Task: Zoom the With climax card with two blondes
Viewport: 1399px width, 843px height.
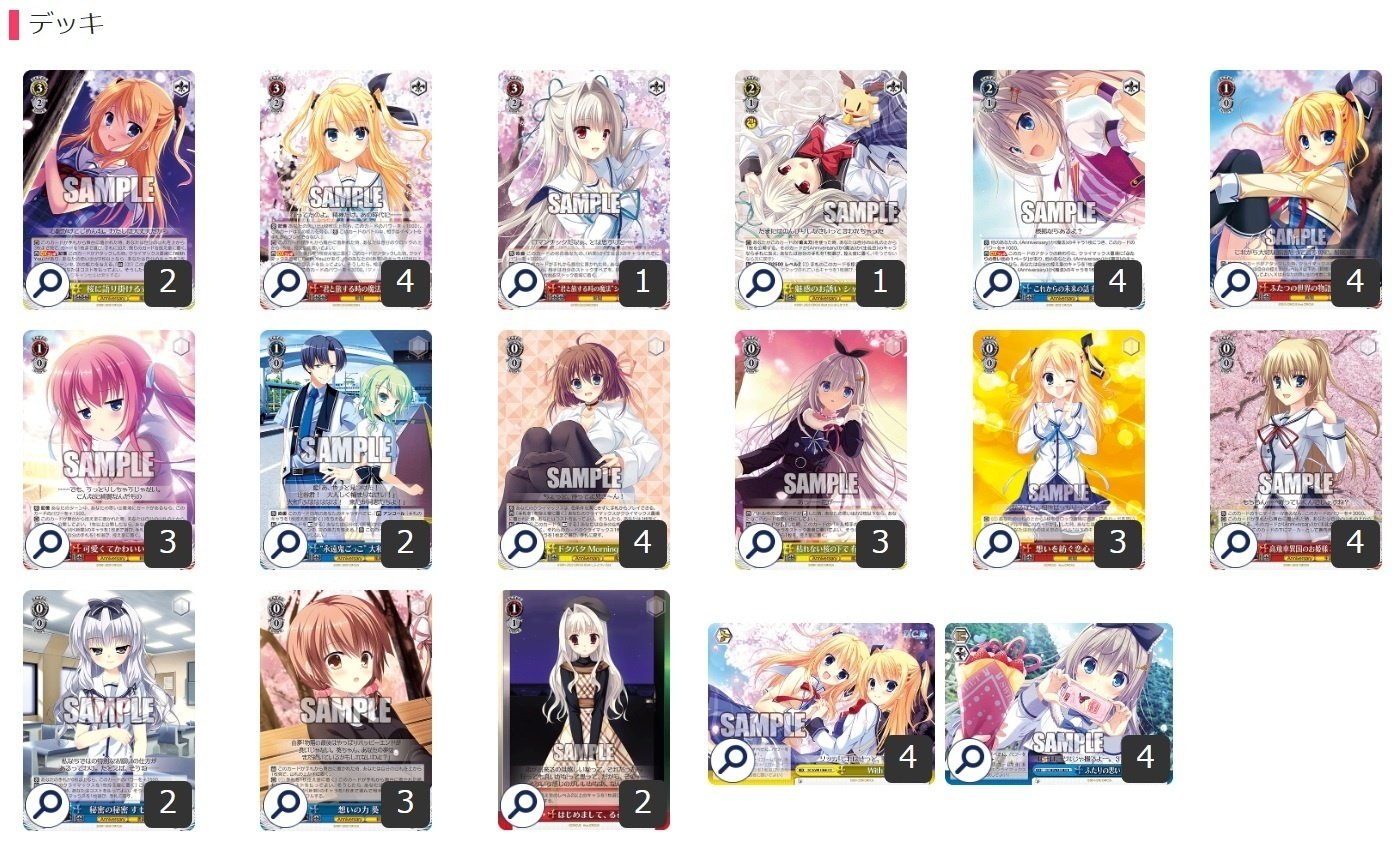Action: [732, 759]
